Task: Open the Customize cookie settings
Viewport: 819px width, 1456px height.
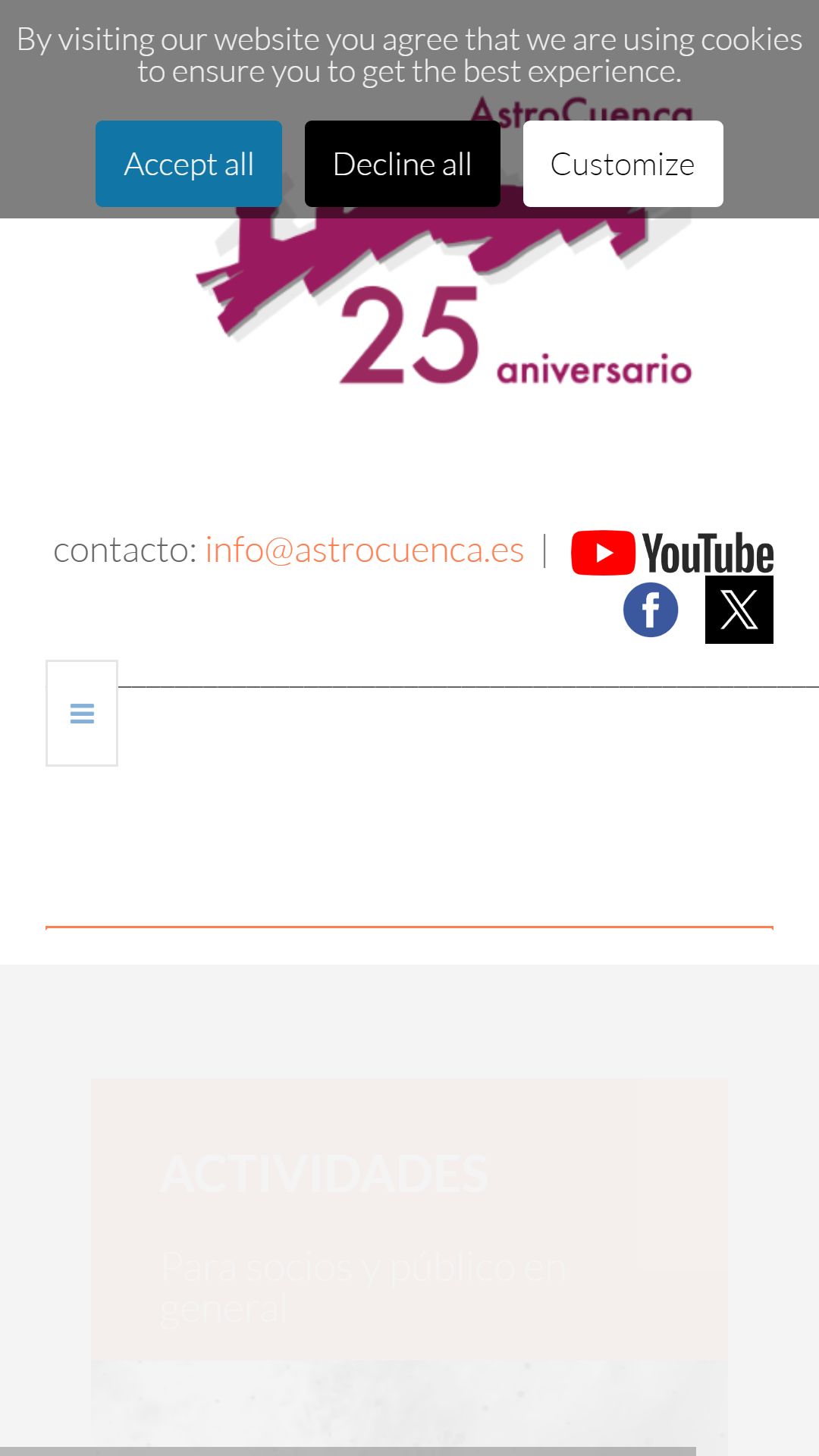Action: pyautogui.click(x=623, y=164)
